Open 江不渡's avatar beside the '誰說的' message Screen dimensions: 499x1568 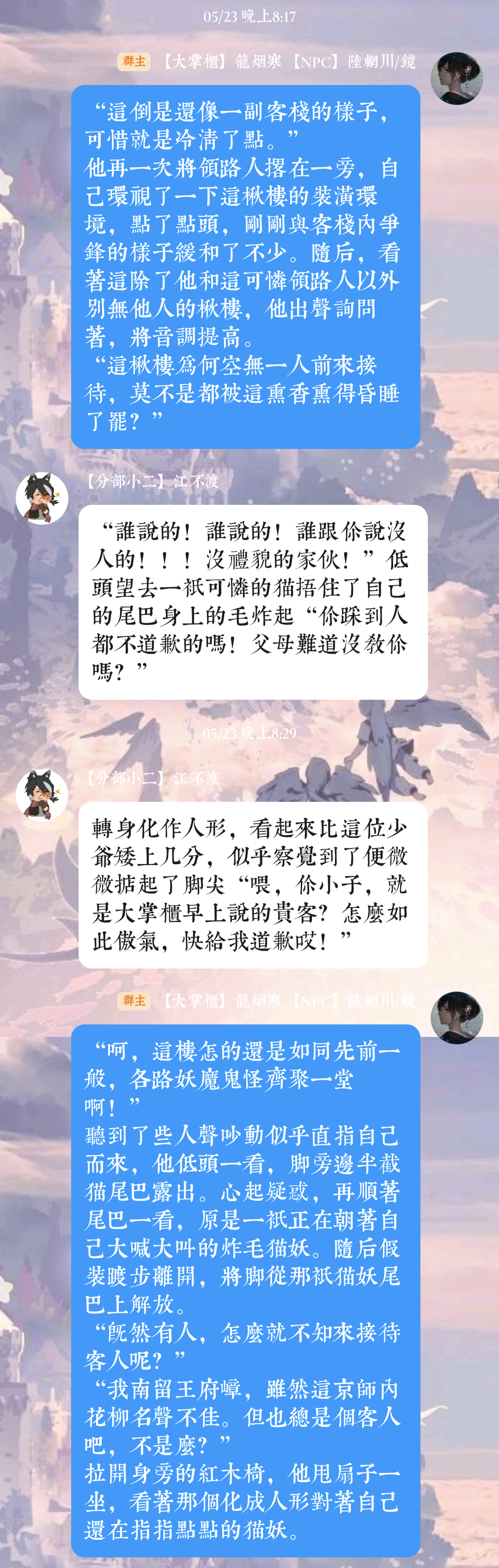coord(42,498)
